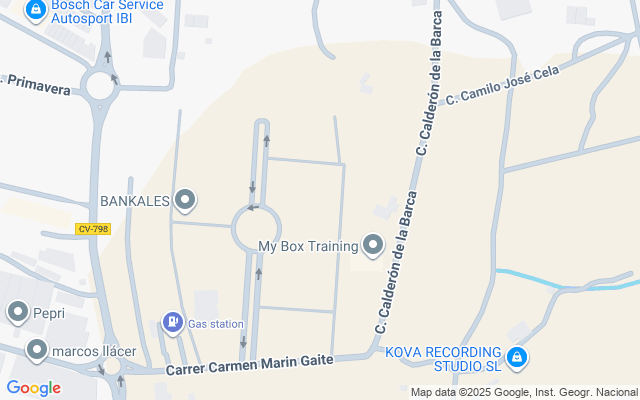
Task: Tap the My Box Training marker
Action: (374, 245)
